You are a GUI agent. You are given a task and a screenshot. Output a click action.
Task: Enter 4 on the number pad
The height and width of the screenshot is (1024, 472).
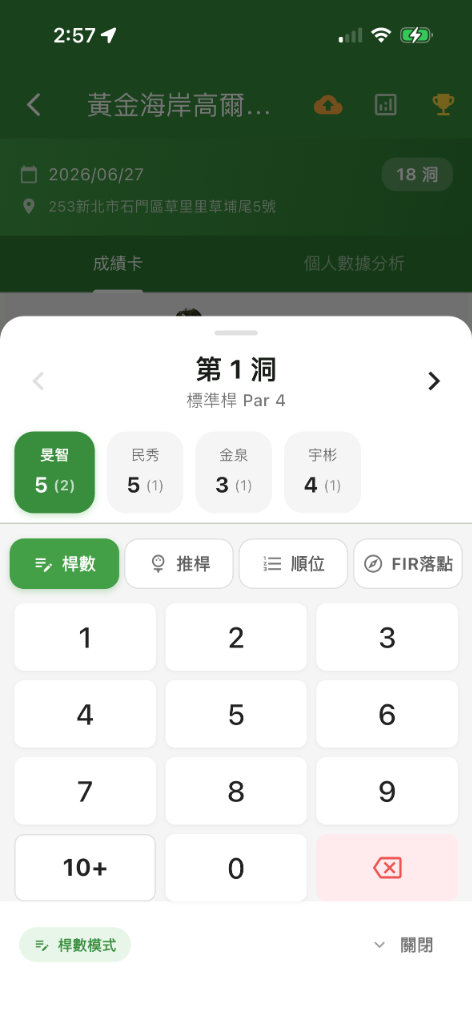[x=85, y=714]
